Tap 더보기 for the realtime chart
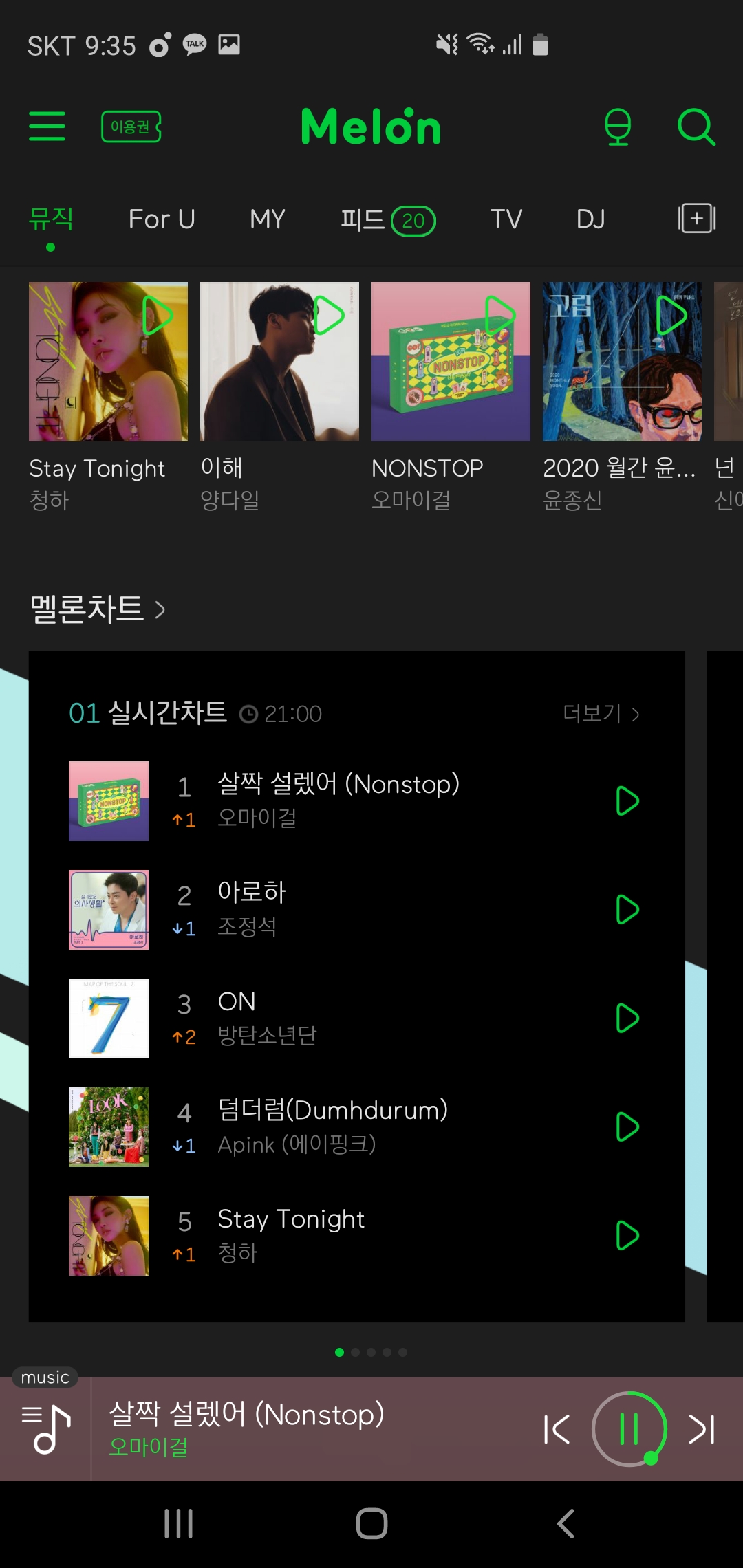 point(601,714)
